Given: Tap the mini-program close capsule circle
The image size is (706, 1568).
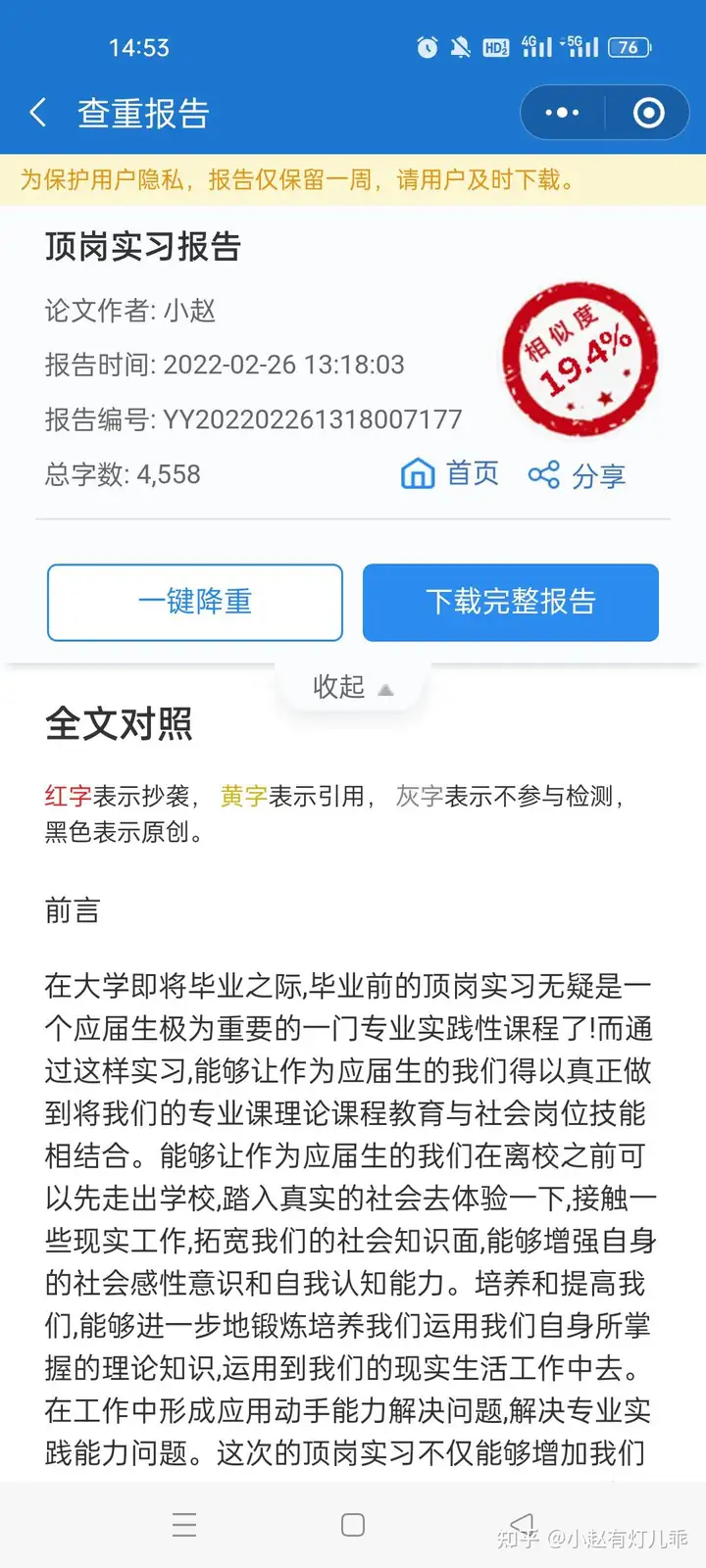Looking at the screenshot, I should (x=648, y=113).
